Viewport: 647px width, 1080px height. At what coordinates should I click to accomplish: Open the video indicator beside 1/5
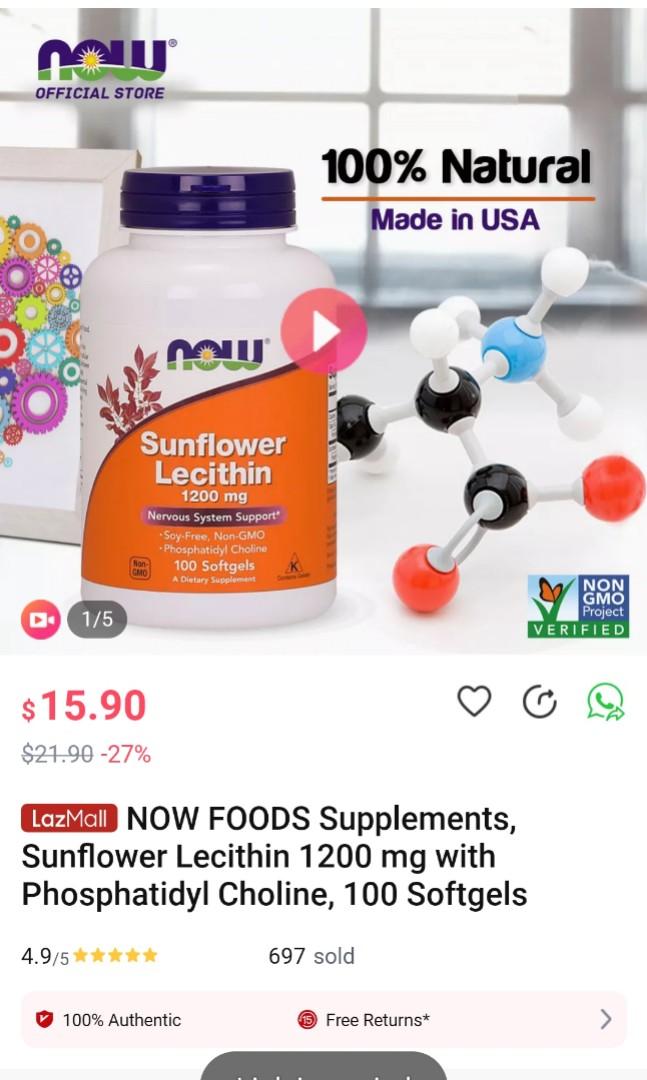[x=41, y=620]
